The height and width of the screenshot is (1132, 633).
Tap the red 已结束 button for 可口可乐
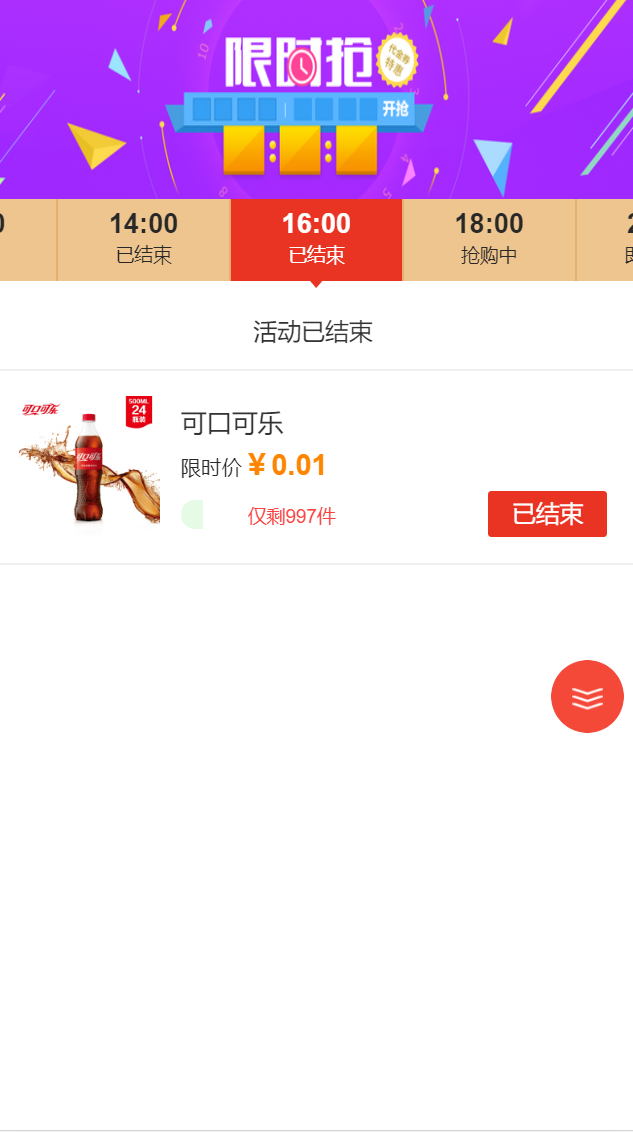[547, 514]
